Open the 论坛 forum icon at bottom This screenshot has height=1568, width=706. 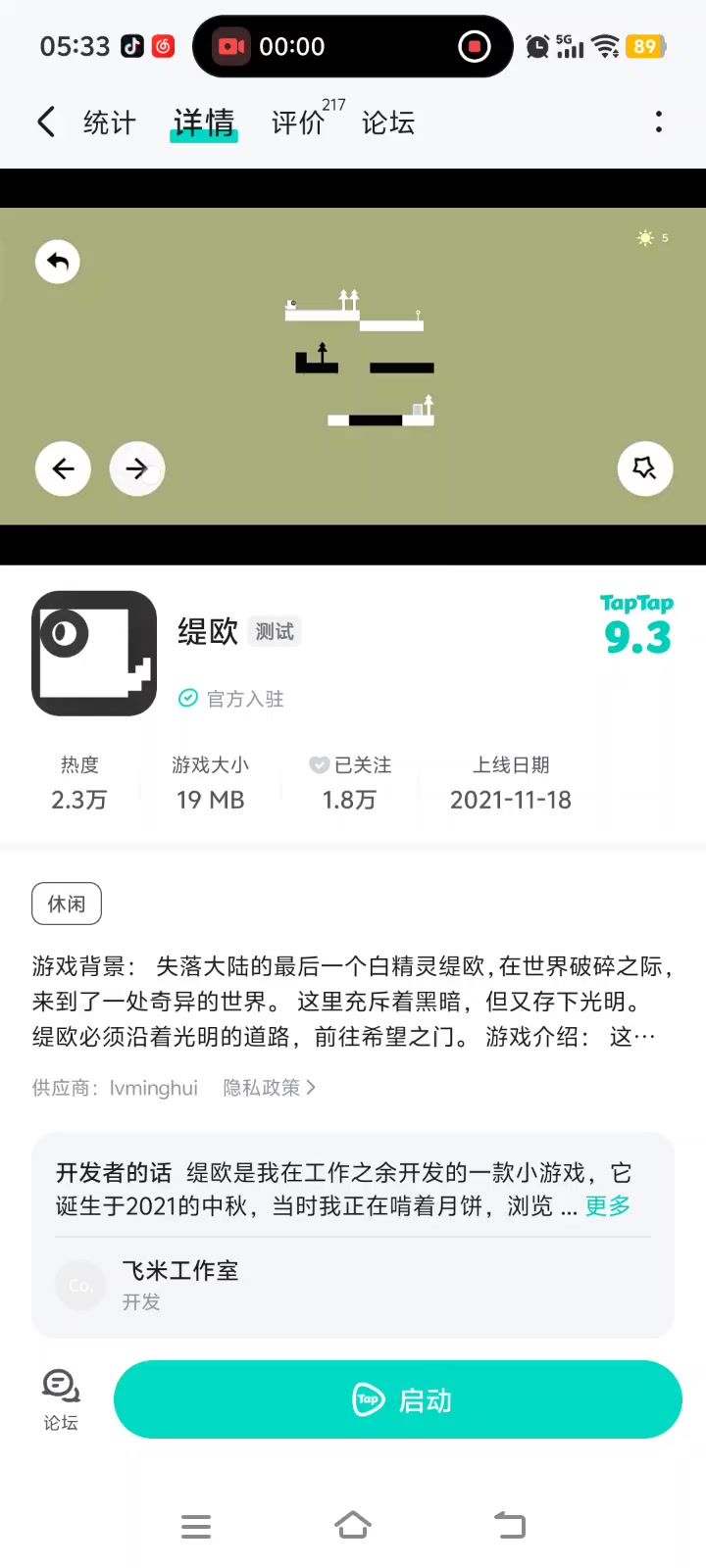61,1399
